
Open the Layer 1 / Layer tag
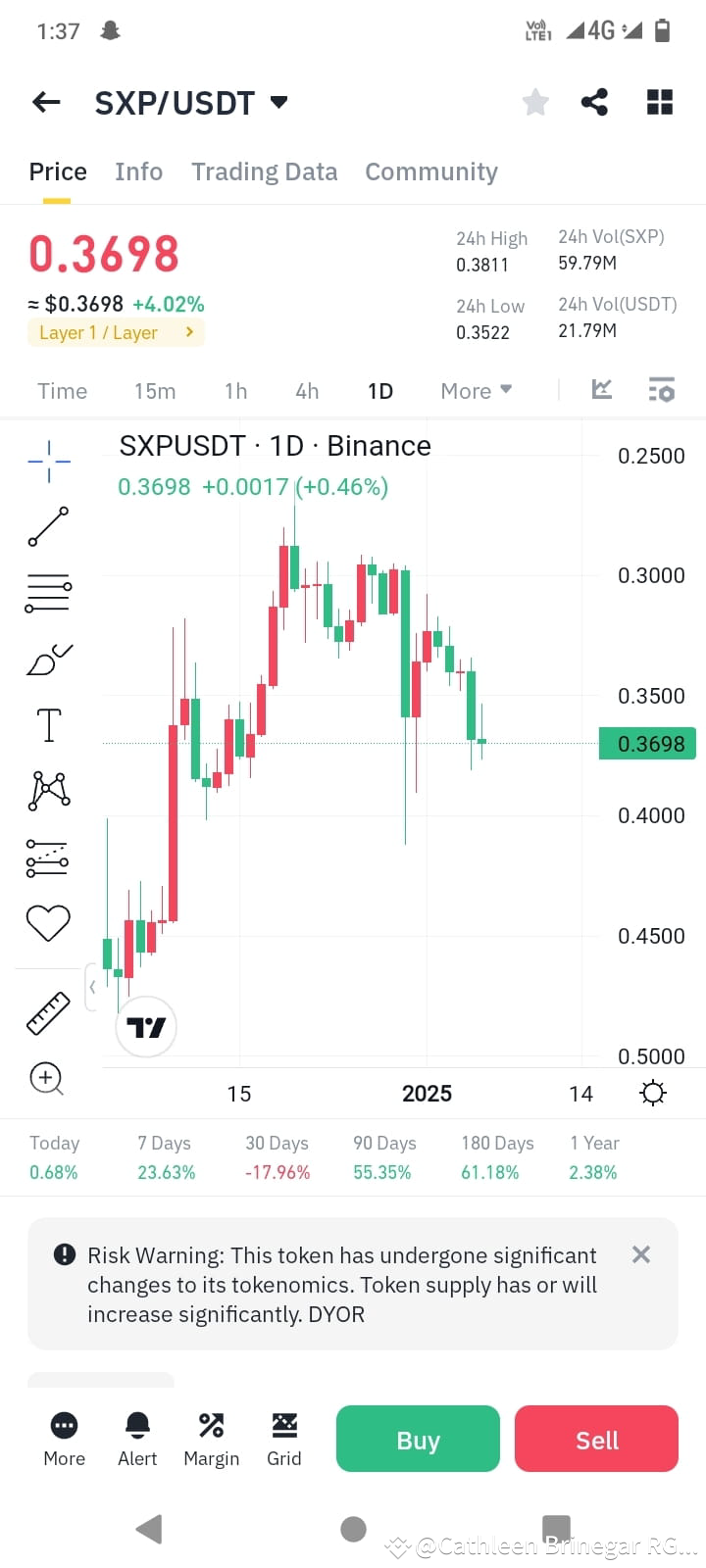click(115, 332)
